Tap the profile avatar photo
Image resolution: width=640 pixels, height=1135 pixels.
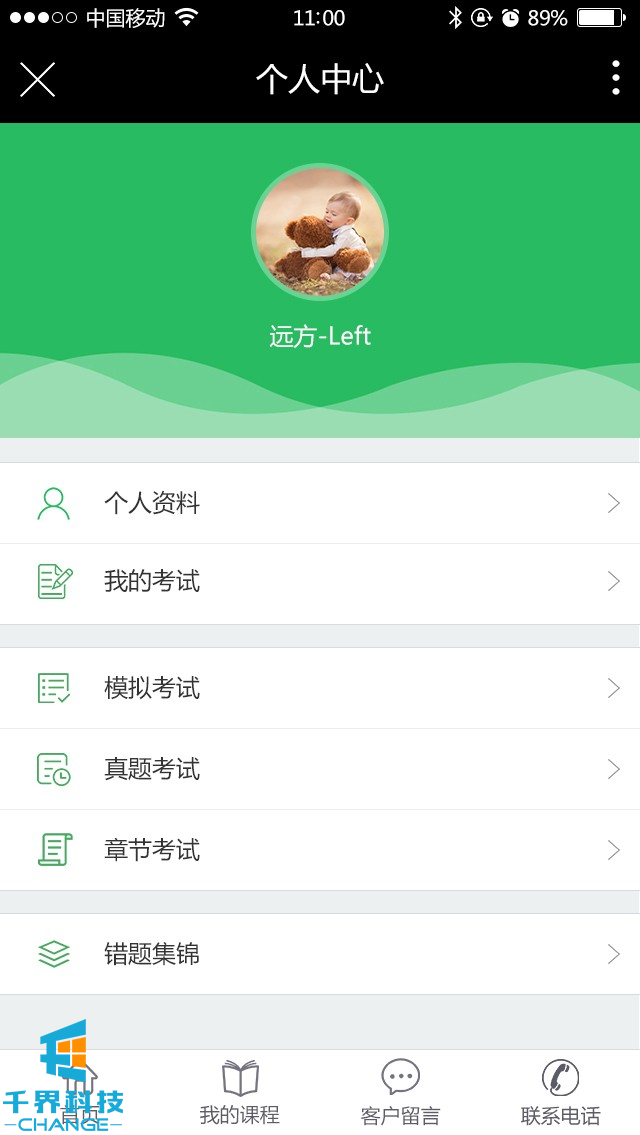pyautogui.click(x=320, y=232)
